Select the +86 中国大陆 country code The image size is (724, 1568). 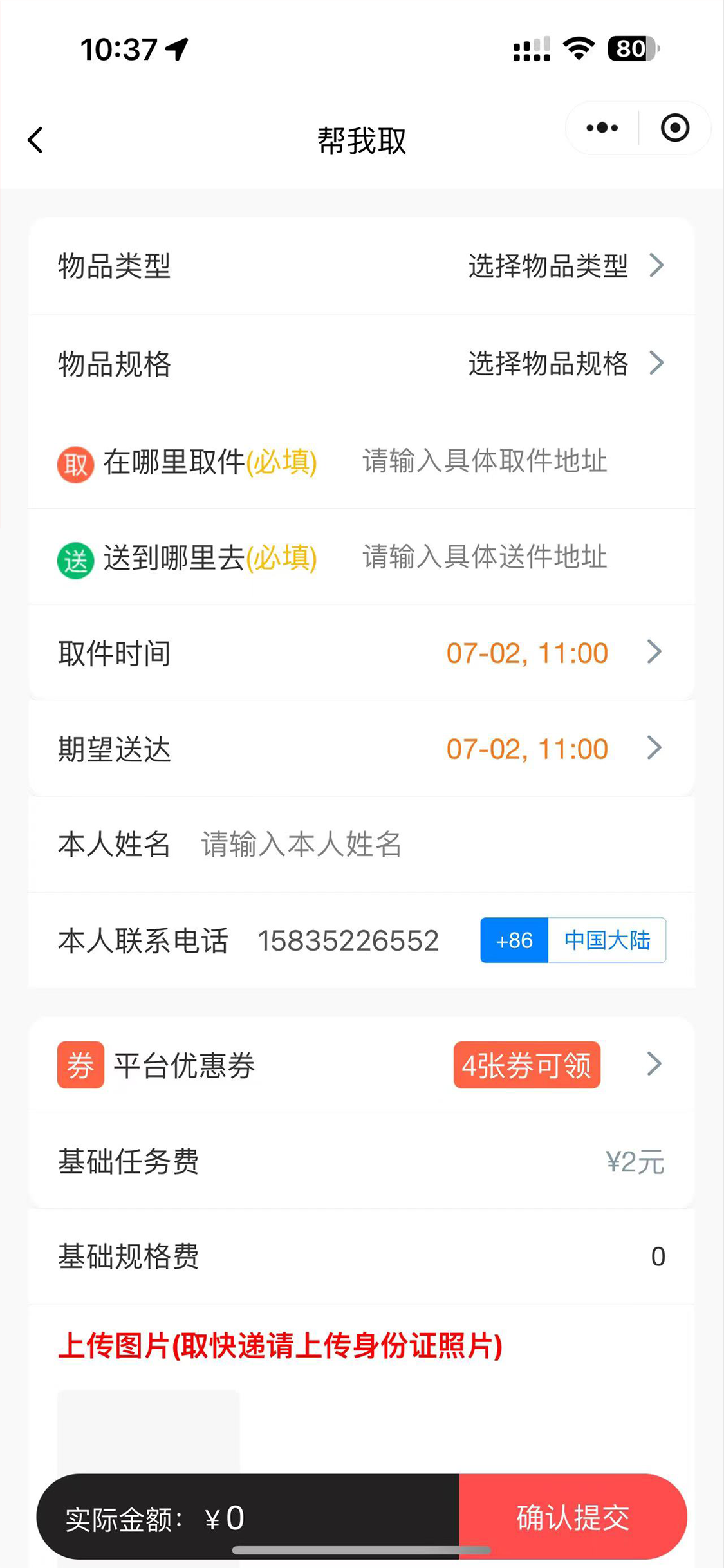573,940
